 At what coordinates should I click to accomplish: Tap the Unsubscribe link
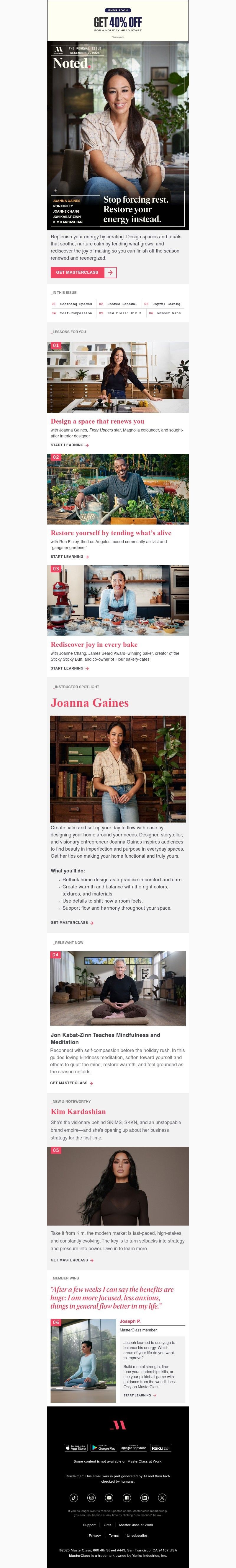tap(137, 1535)
